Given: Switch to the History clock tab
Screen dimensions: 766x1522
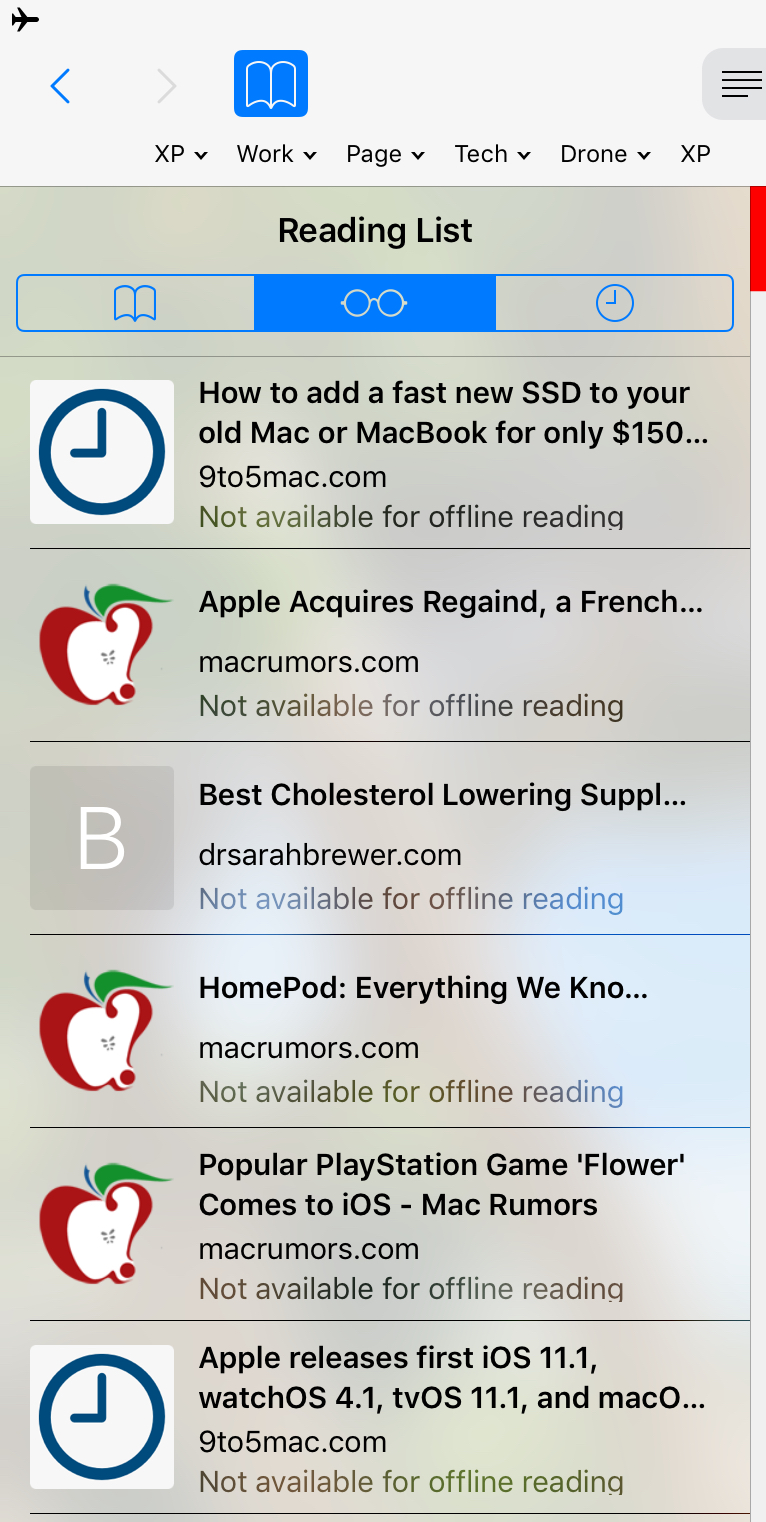Looking at the screenshot, I should coord(614,303).
